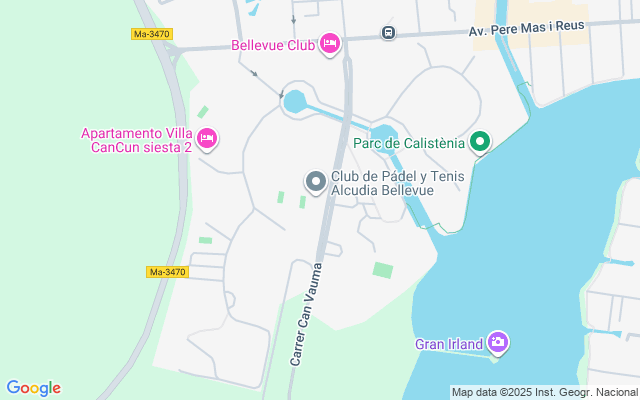Tap the bus stop icon near Av. Pere Mas i Reus
The image size is (640, 400).
(388, 33)
